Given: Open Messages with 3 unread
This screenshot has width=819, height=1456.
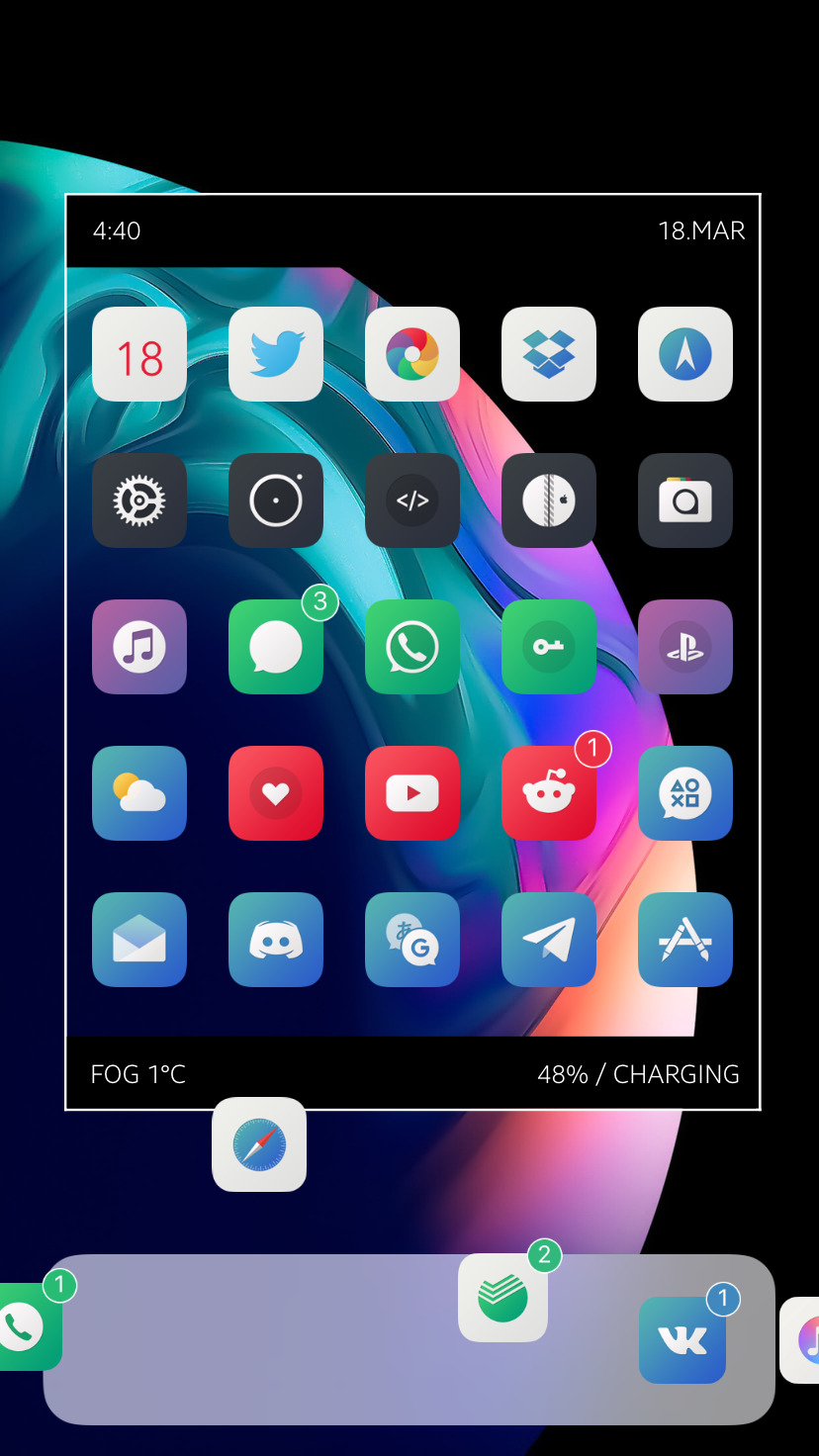Looking at the screenshot, I should 276,647.
